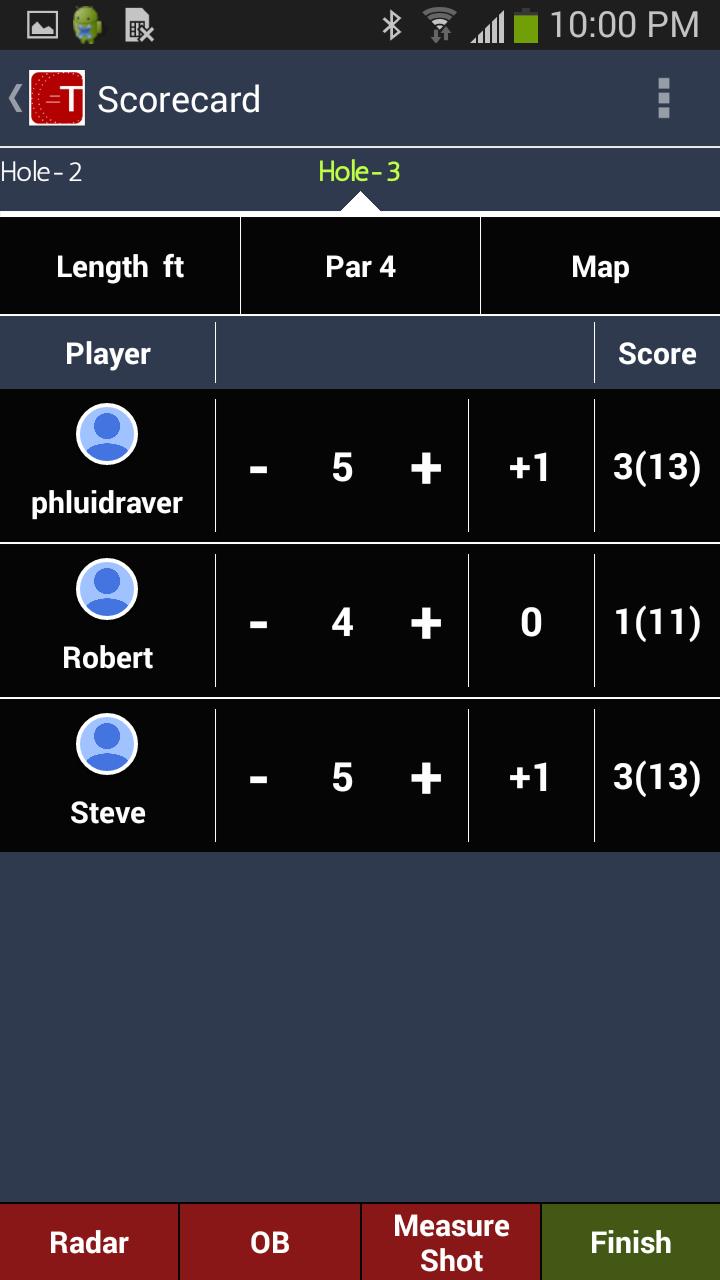Screen dimensions: 720x1280
Task: Open the Map for this hole
Action: pyautogui.click(x=600, y=267)
